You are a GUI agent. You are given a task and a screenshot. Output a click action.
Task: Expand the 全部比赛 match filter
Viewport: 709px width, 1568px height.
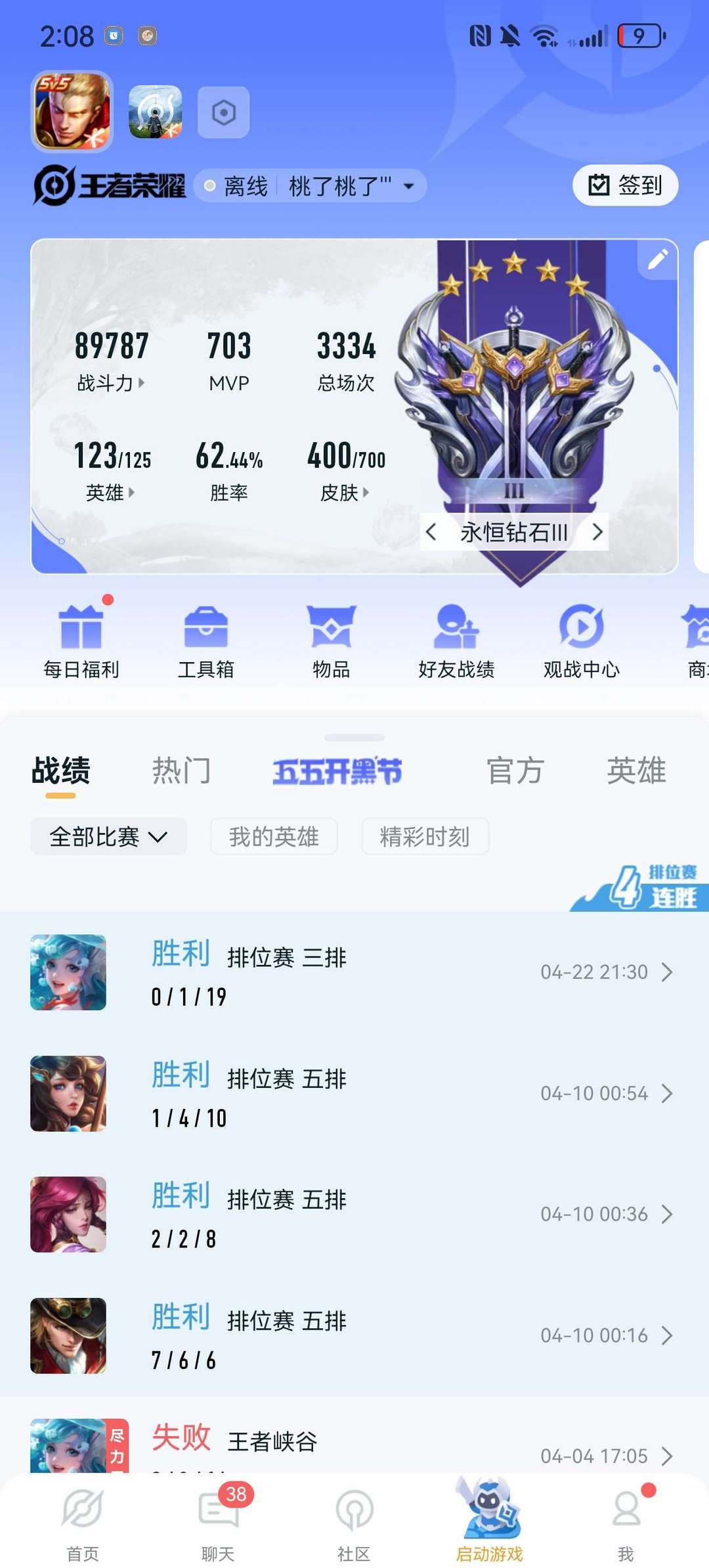point(109,836)
